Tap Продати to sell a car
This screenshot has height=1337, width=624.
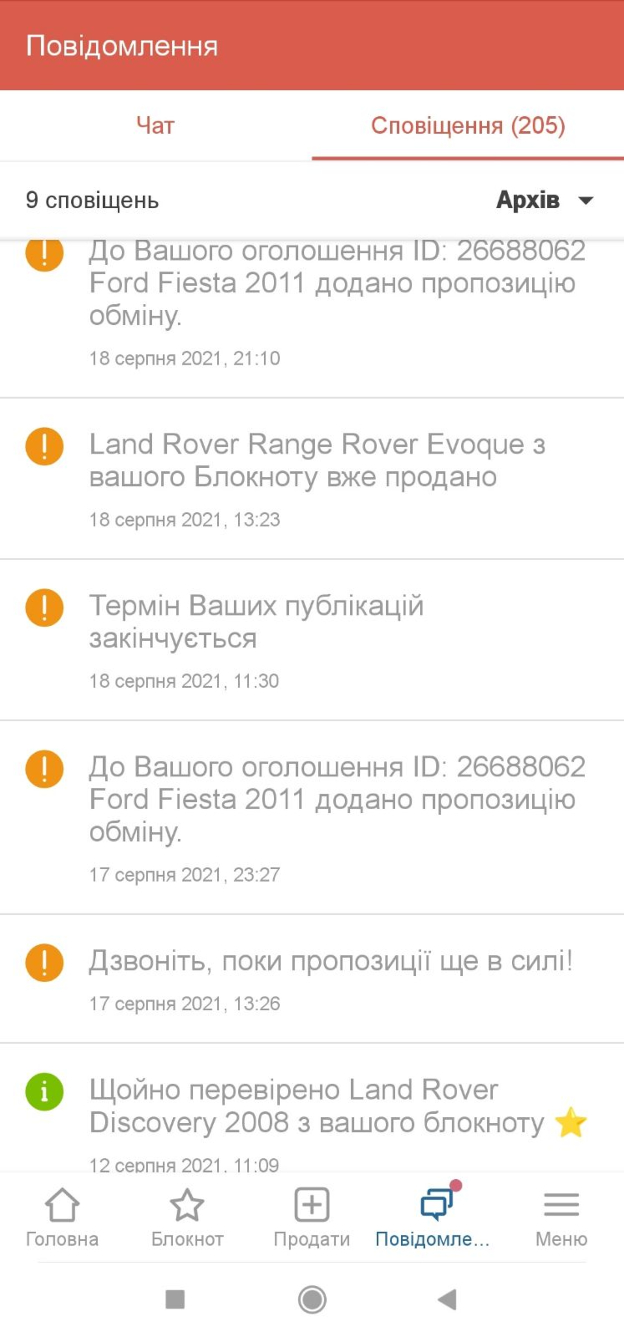pyautogui.click(x=312, y=1218)
